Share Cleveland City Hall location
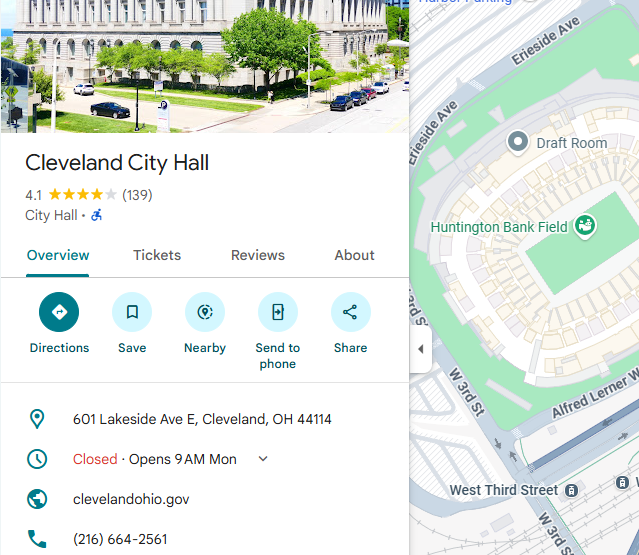Screen dimensions: 639x555 (x=351, y=313)
